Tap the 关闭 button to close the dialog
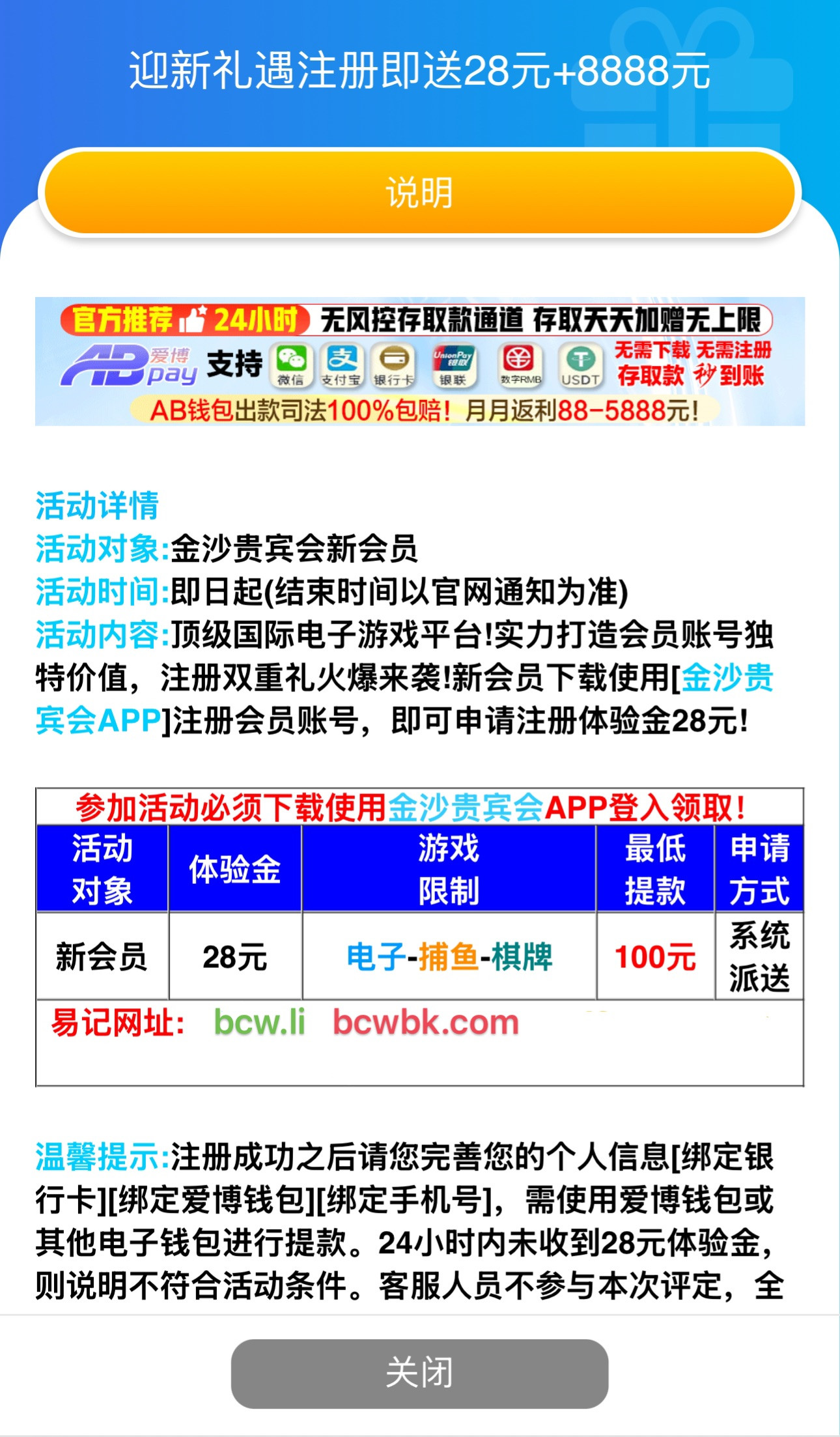Image resolution: width=840 pixels, height=1437 pixels. (419, 1373)
